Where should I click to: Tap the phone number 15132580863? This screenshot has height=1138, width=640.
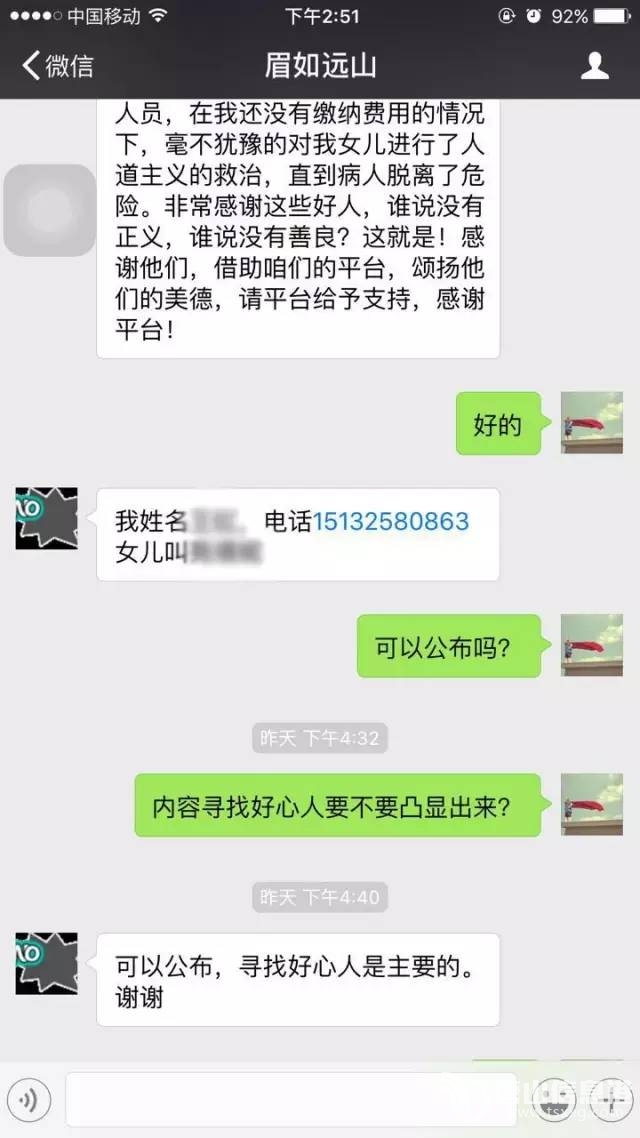coord(391,521)
